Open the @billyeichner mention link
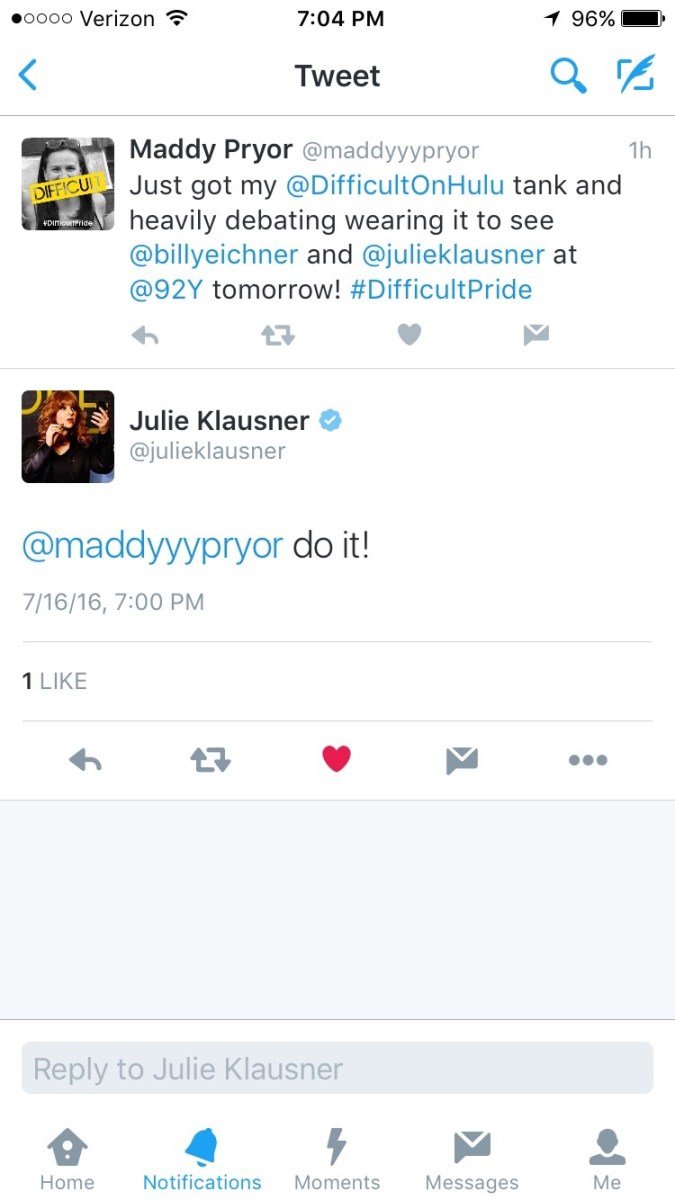 point(214,255)
